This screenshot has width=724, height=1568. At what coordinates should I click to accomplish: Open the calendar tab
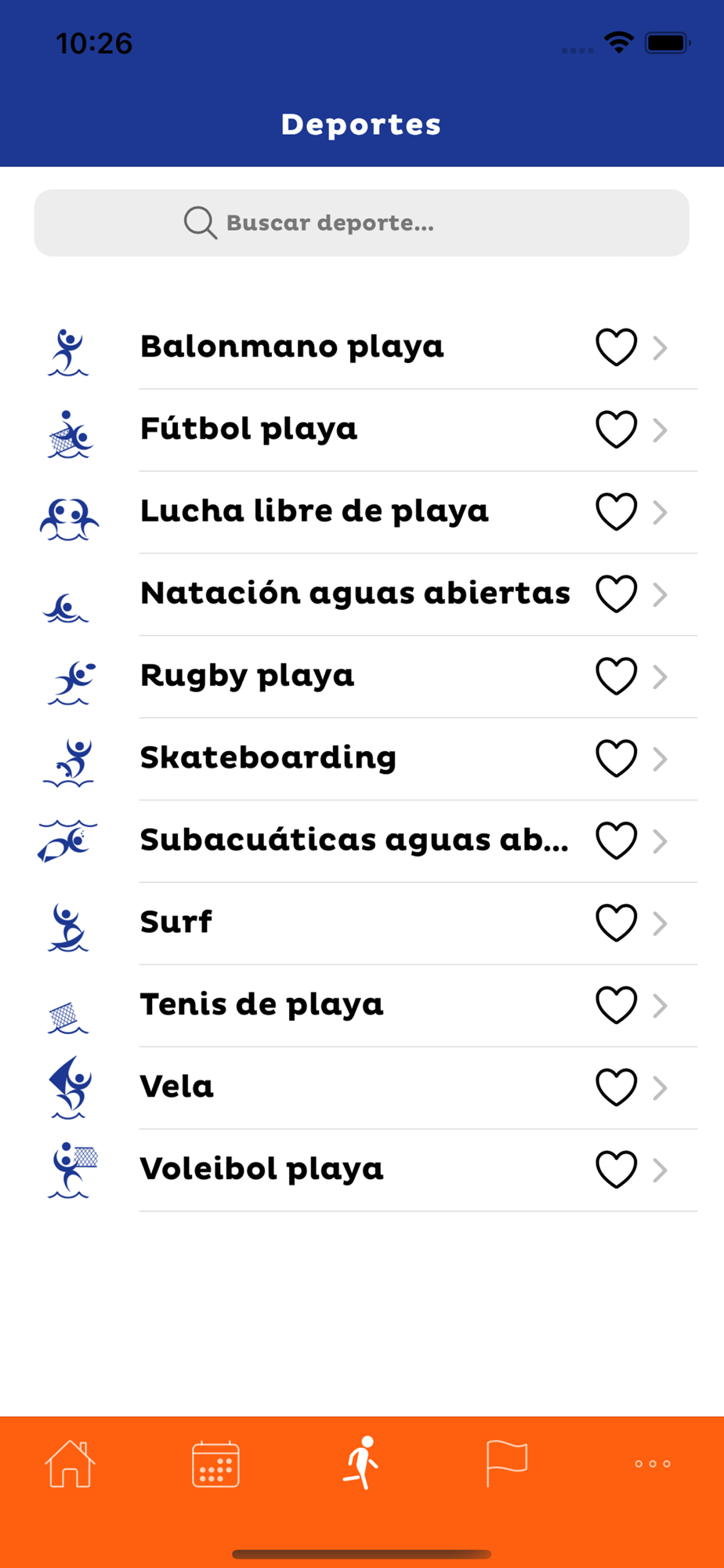coord(215,1464)
